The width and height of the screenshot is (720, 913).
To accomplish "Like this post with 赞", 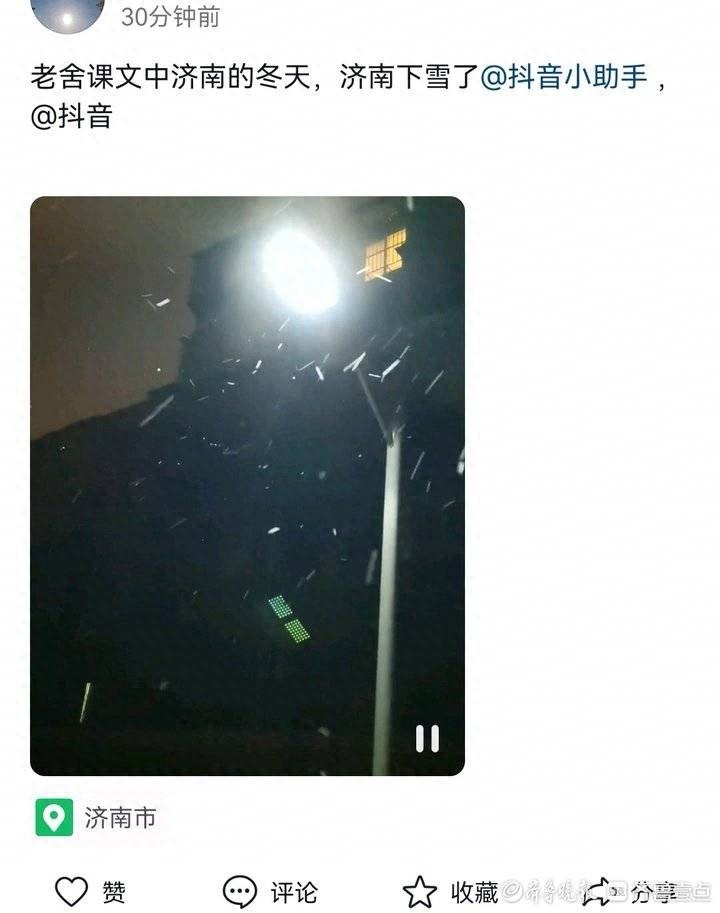I will [90, 891].
